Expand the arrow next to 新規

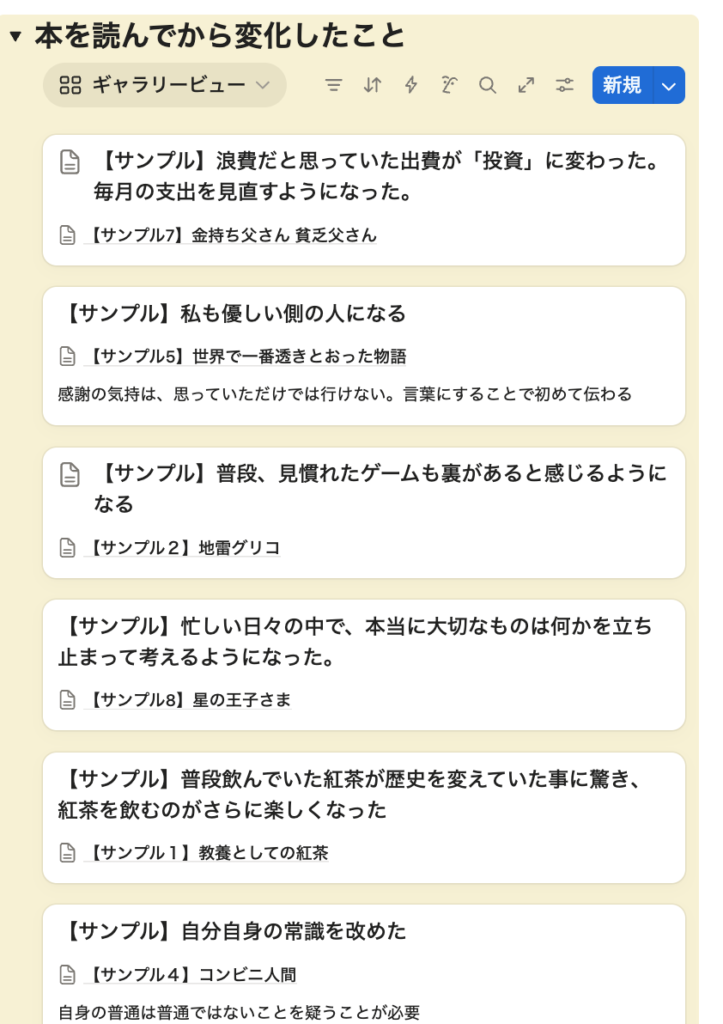(669, 86)
